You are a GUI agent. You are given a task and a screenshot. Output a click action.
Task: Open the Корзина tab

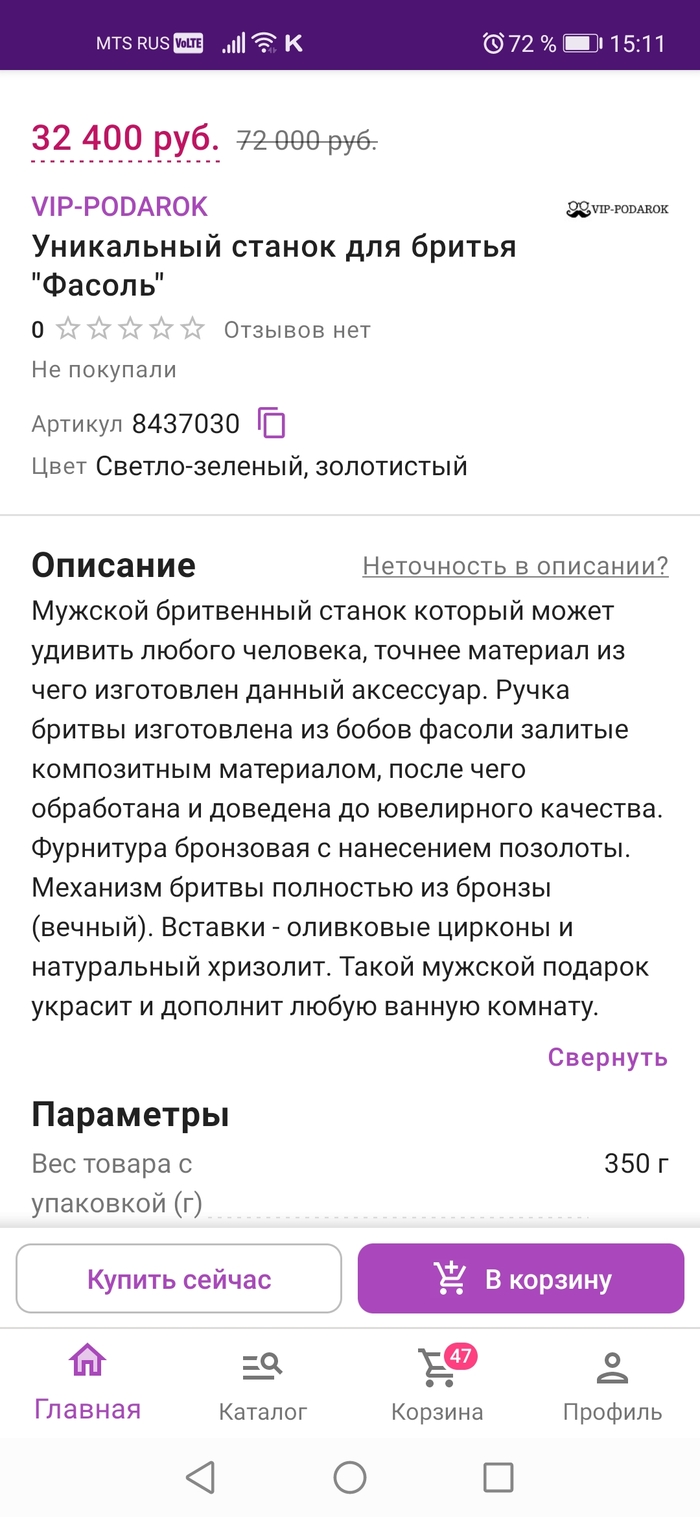(437, 1385)
